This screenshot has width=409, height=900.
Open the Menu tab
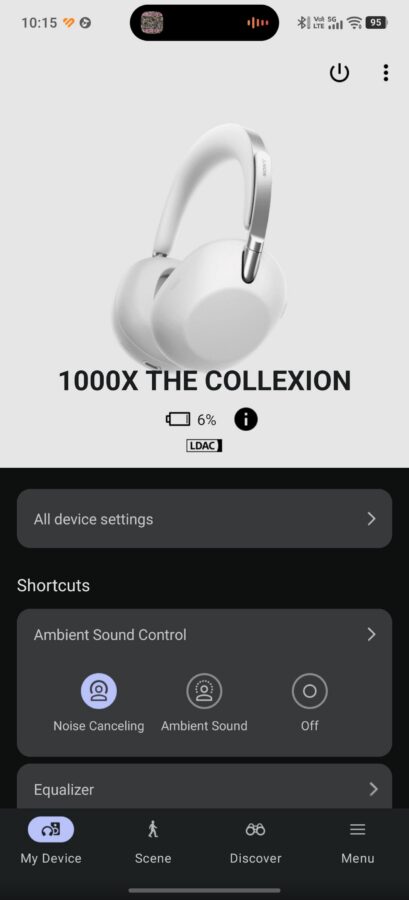(x=357, y=841)
